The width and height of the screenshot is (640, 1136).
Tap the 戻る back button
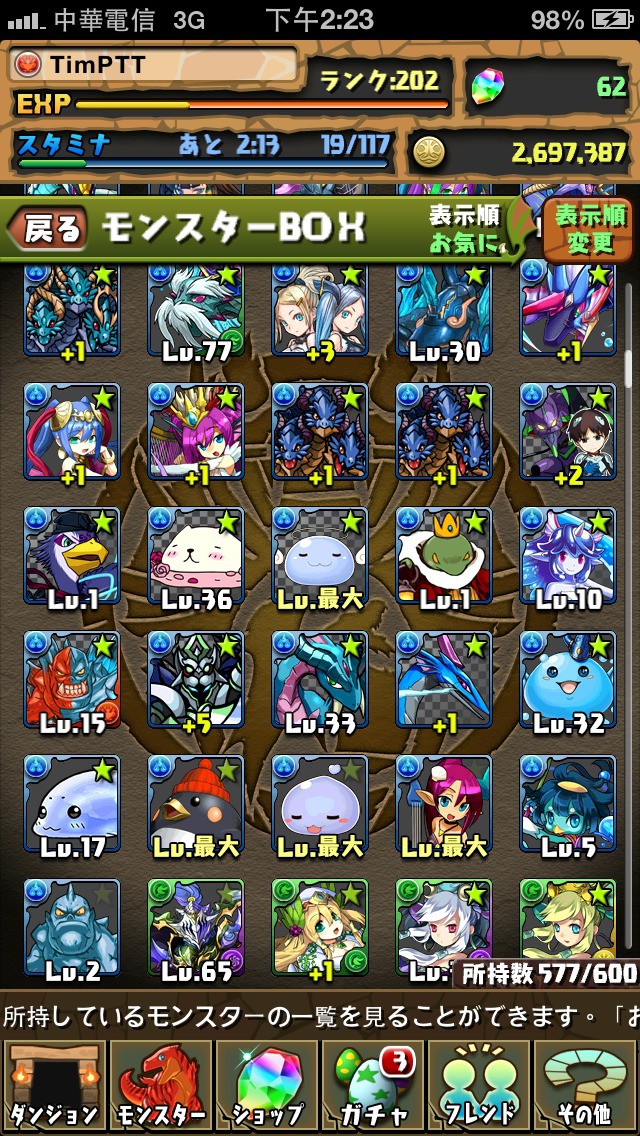[x=46, y=229]
